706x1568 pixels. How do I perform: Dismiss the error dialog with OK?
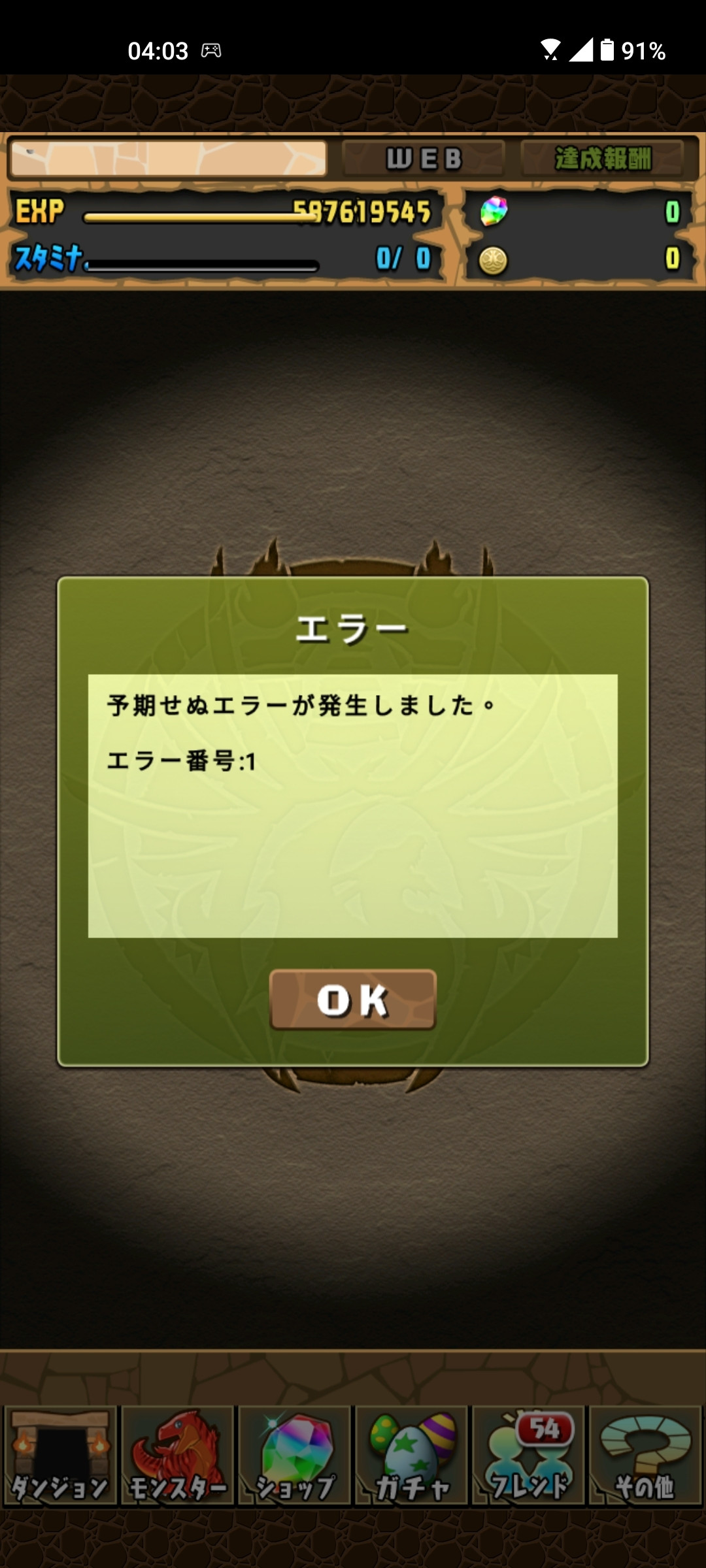tap(353, 1000)
